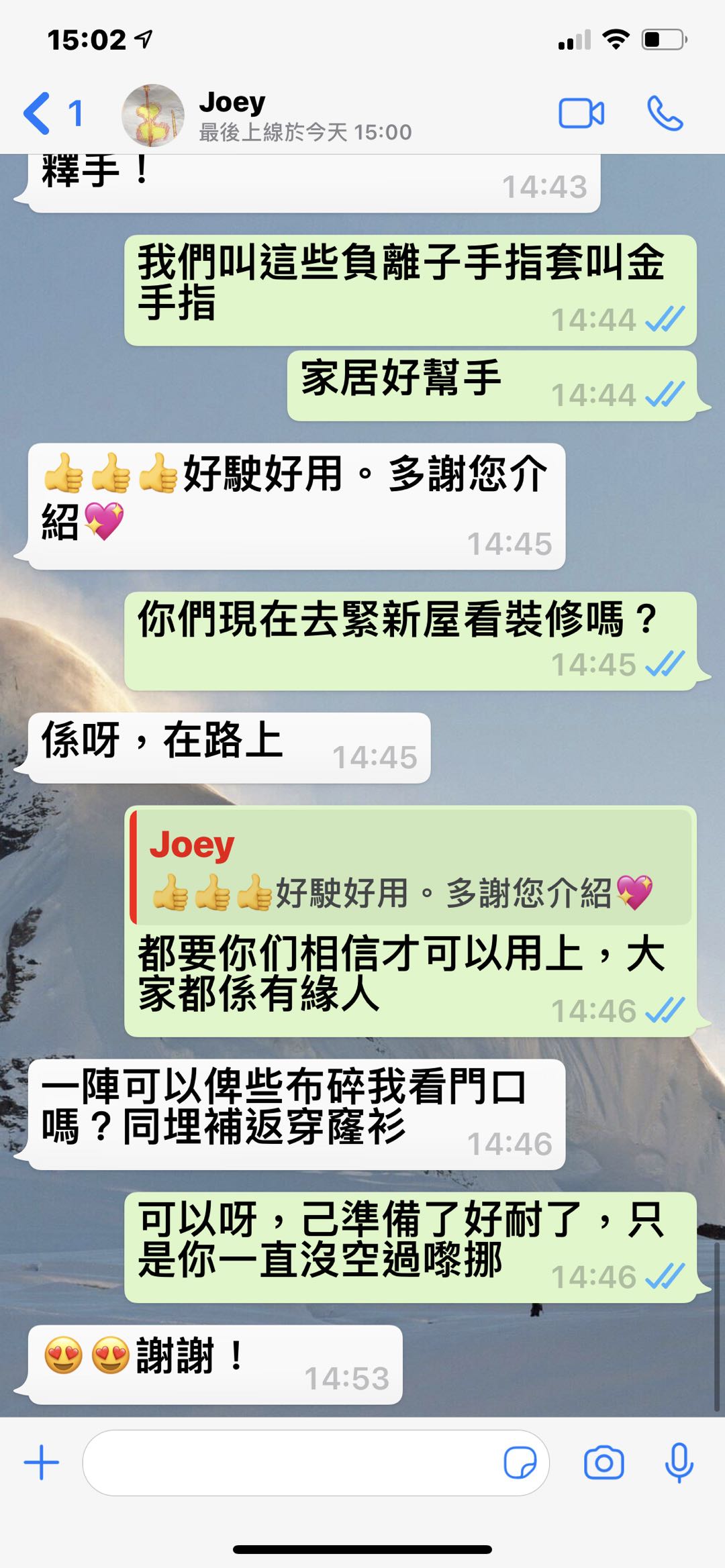
Task: Start a voice call with Joey
Action: click(x=665, y=113)
